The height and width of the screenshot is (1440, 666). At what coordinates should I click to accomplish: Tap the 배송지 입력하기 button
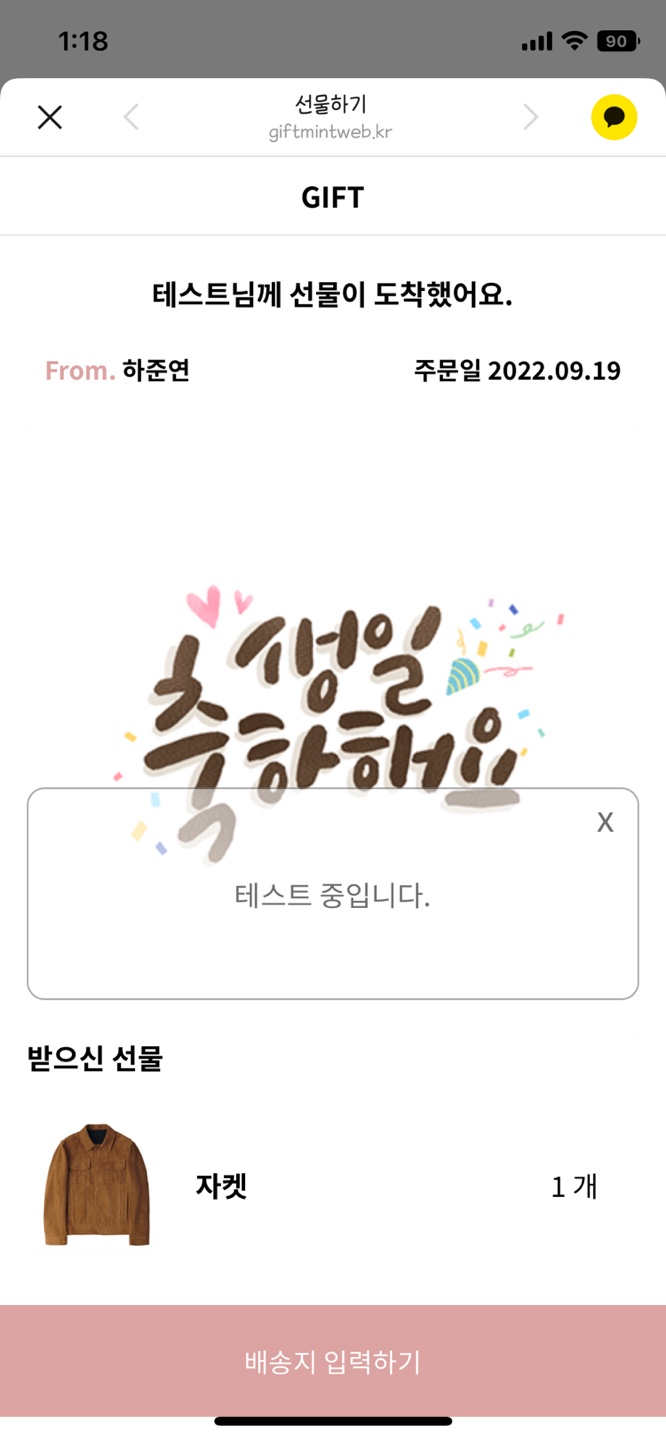(x=333, y=1361)
